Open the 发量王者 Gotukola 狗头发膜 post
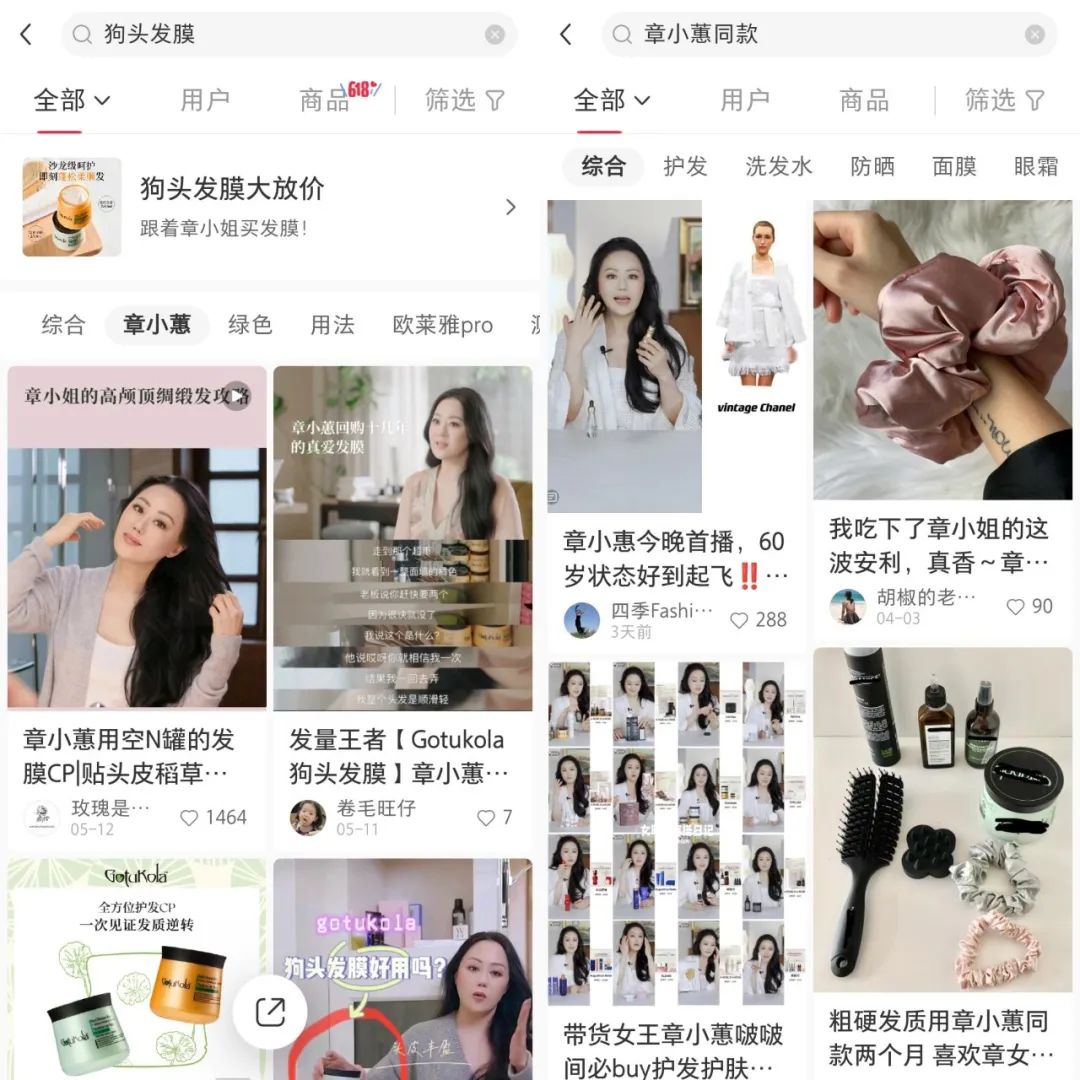Viewport: 1080px width, 1080px height. click(x=402, y=755)
